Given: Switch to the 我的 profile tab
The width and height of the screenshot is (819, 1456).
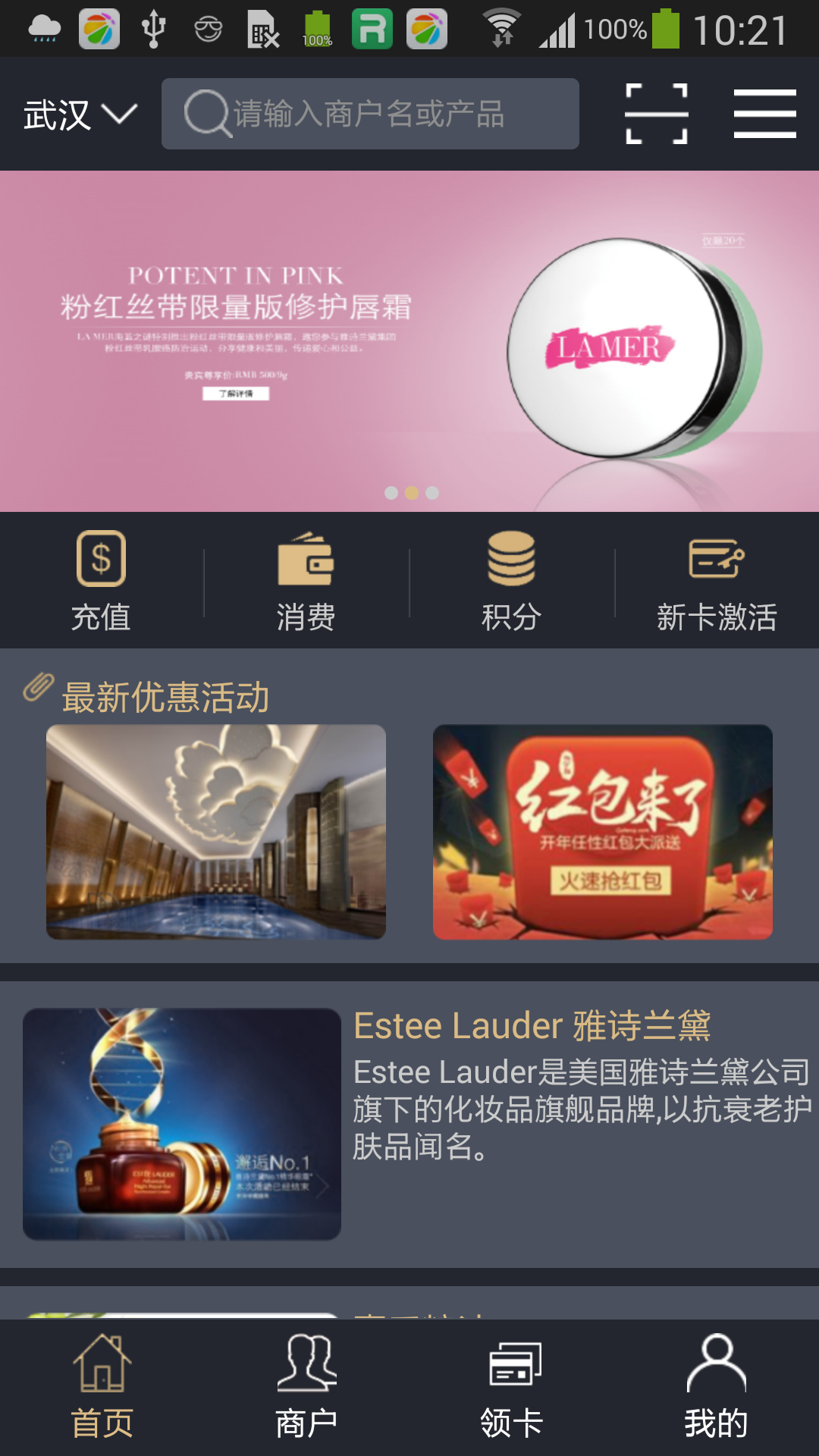Looking at the screenshot, I should [717, 1388].
